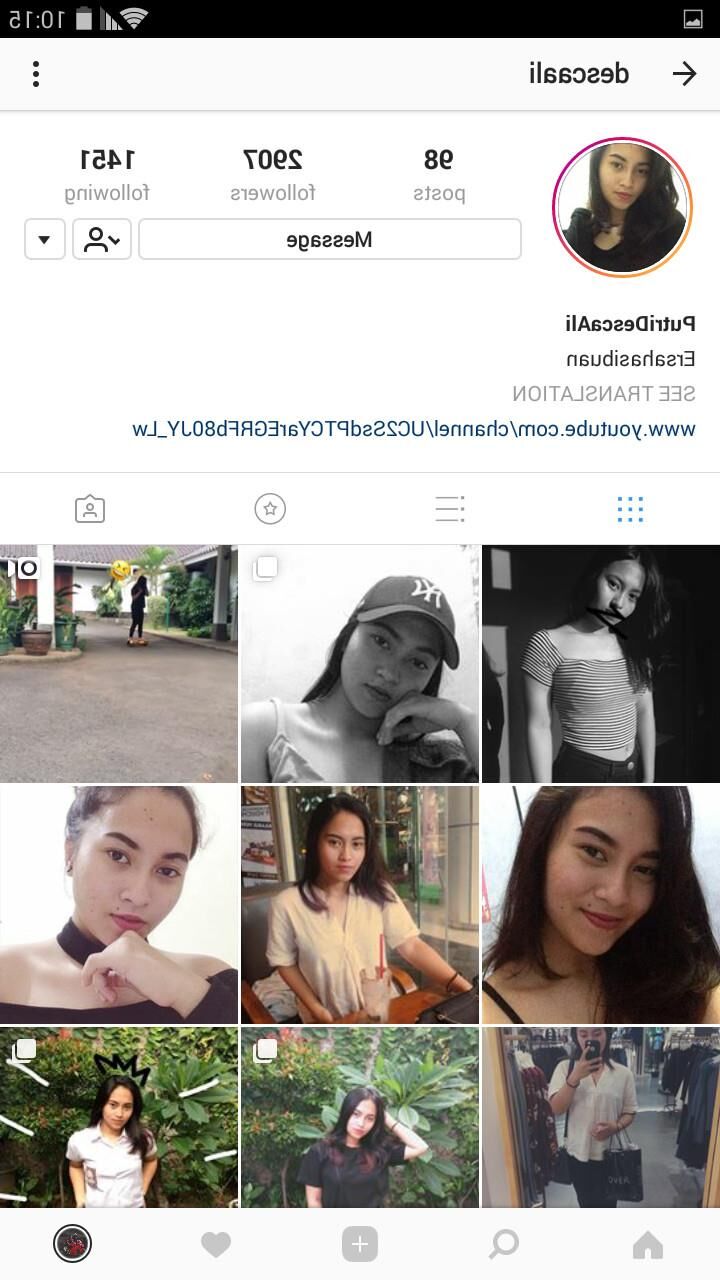Expand suggested accounts dropdown arrow
This screenshot has width=720, height=1280.
45,240
